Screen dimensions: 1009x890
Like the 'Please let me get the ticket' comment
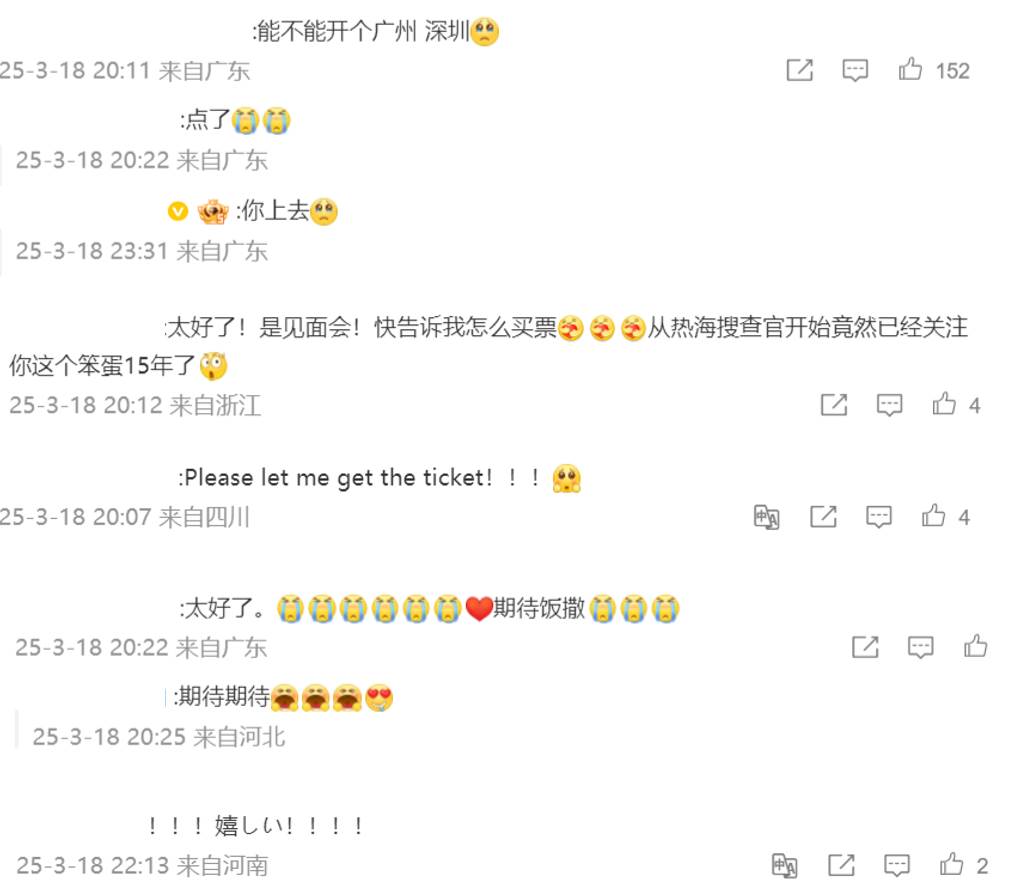click(x=934, y=516)
